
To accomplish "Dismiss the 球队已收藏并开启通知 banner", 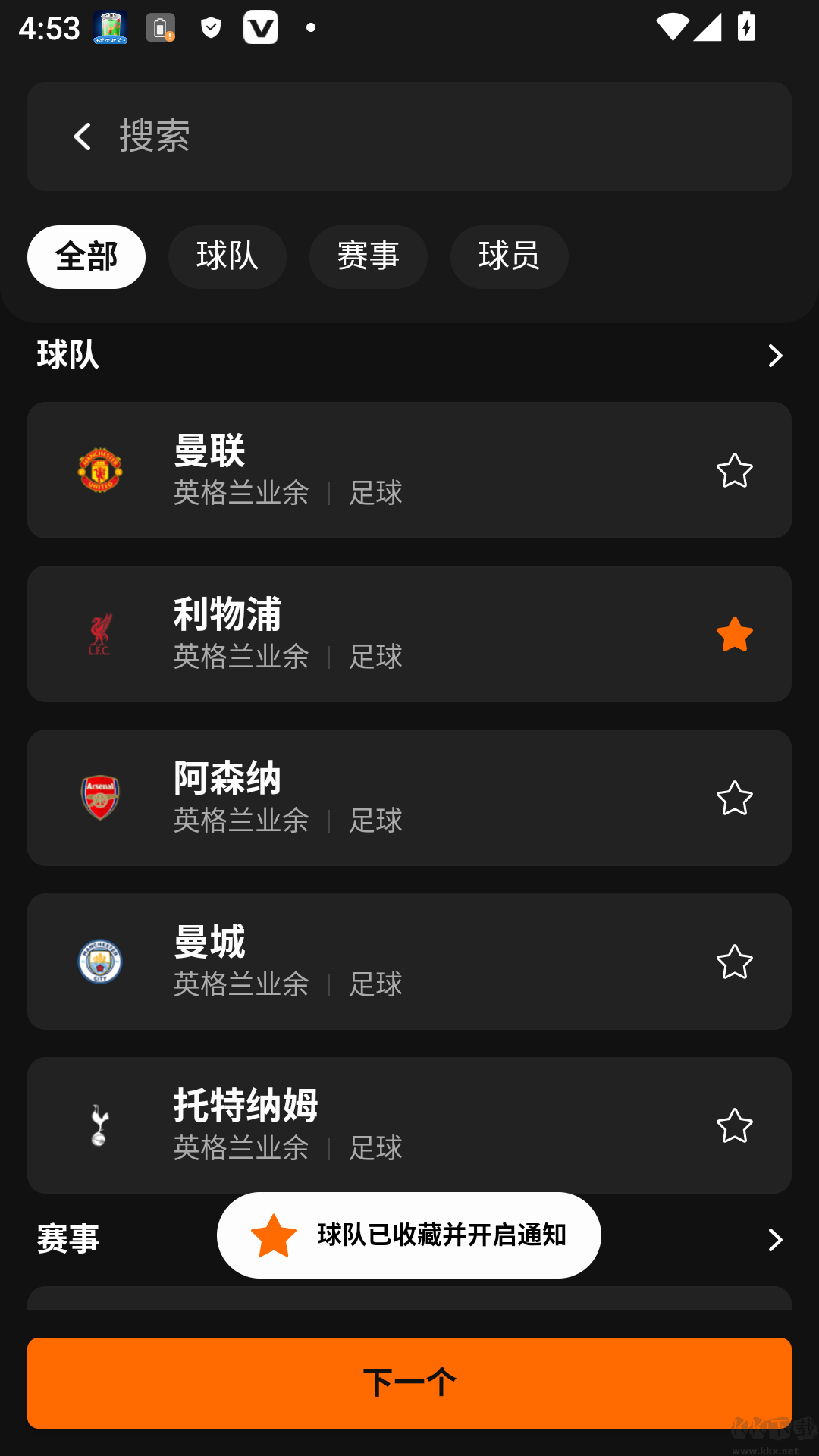I will tap(409, 1234).
